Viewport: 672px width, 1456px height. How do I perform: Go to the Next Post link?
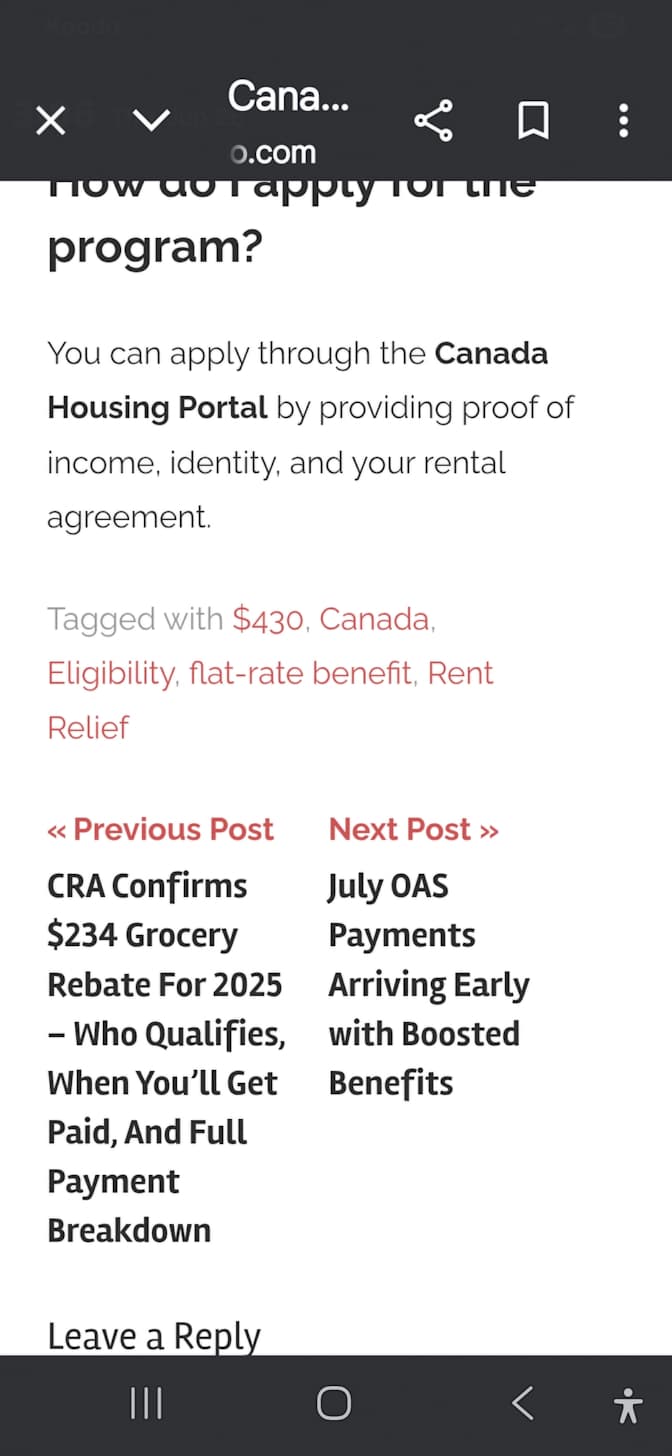[x=413, y=830]
